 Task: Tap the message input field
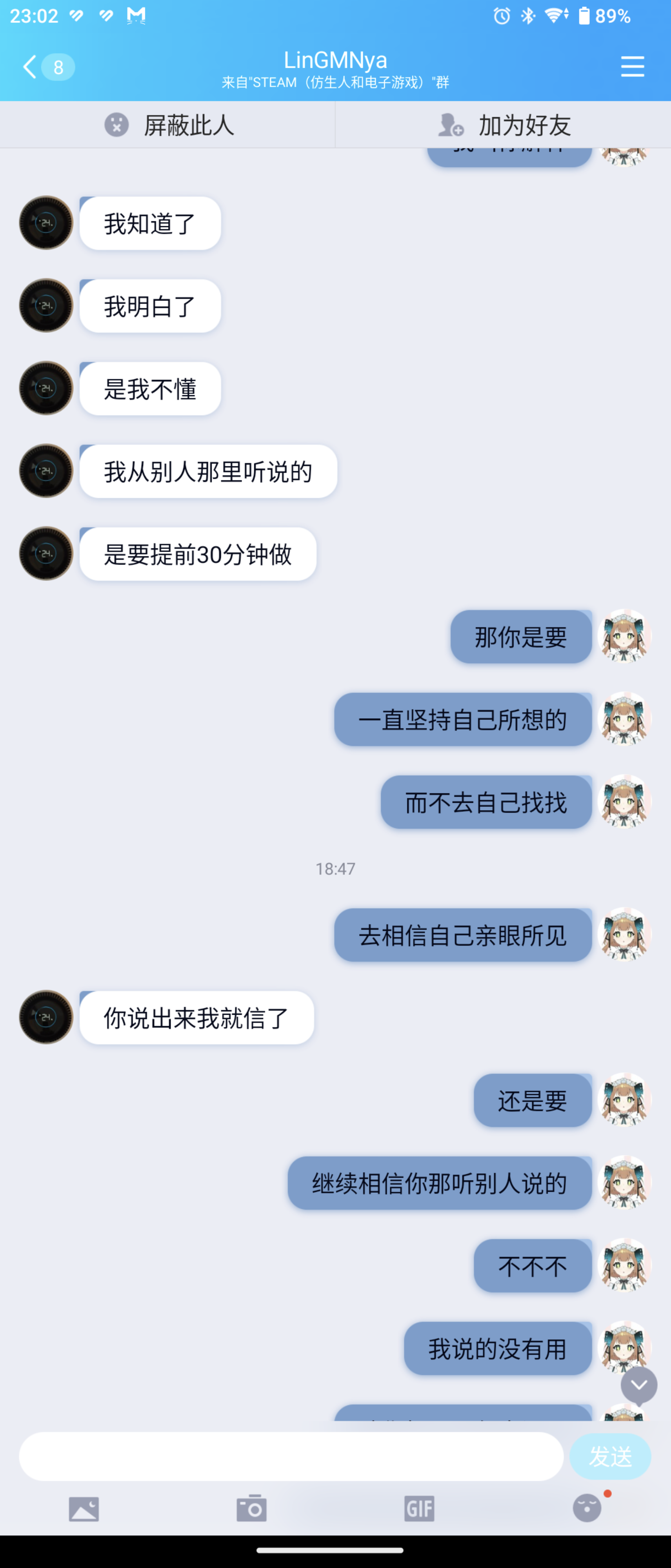pos(291,1456)
